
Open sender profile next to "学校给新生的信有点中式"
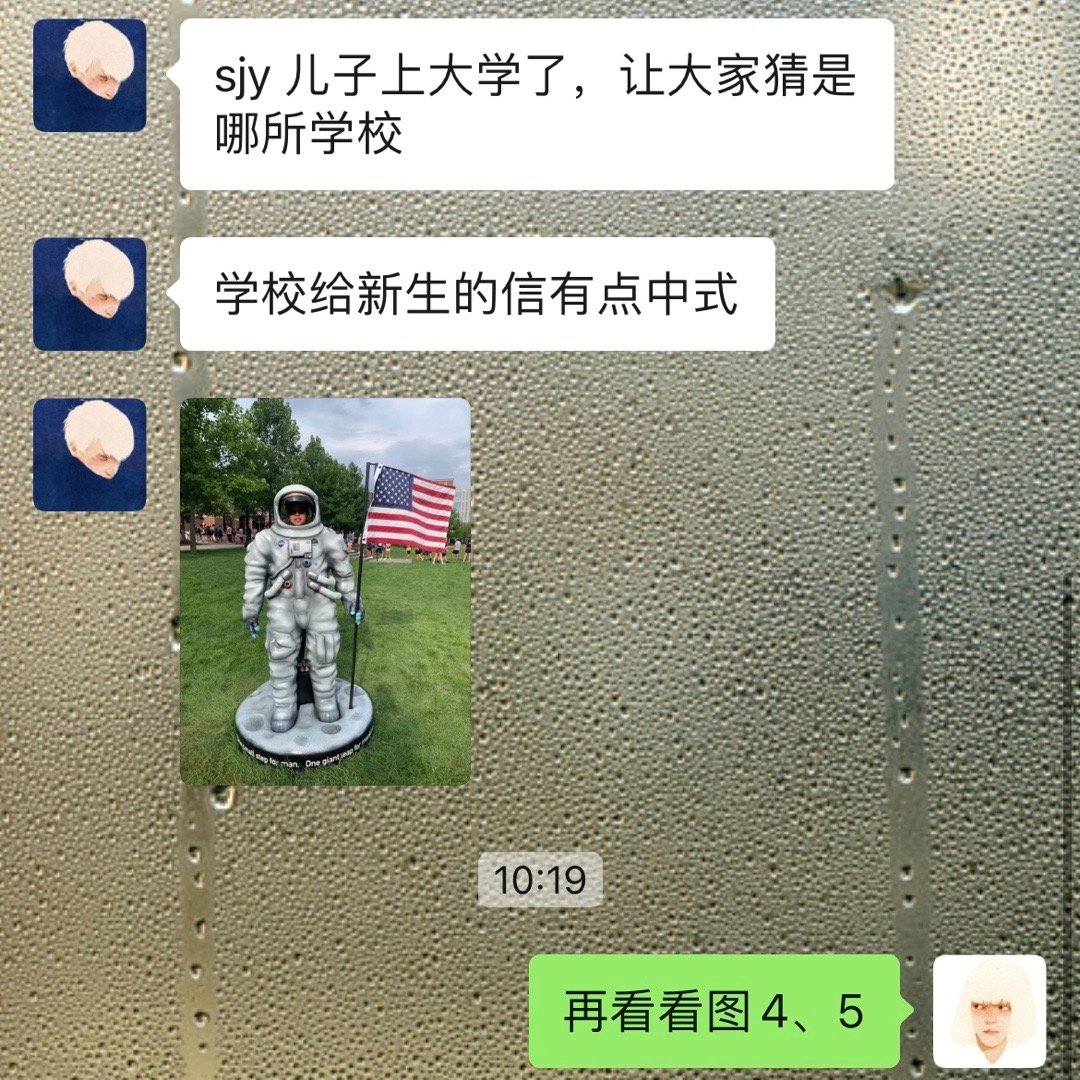90,294
